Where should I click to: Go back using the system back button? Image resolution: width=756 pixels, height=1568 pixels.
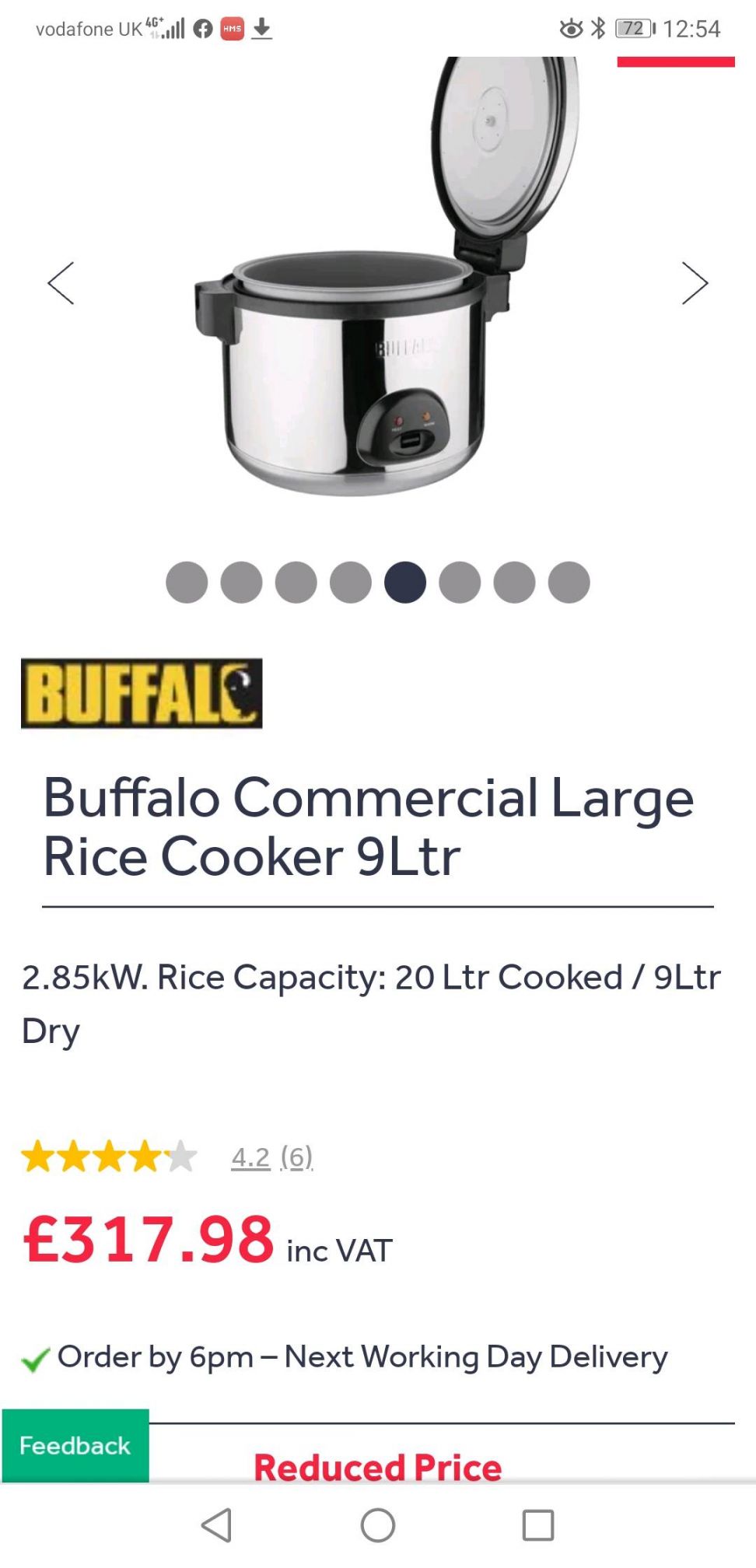coord(216,1525)
